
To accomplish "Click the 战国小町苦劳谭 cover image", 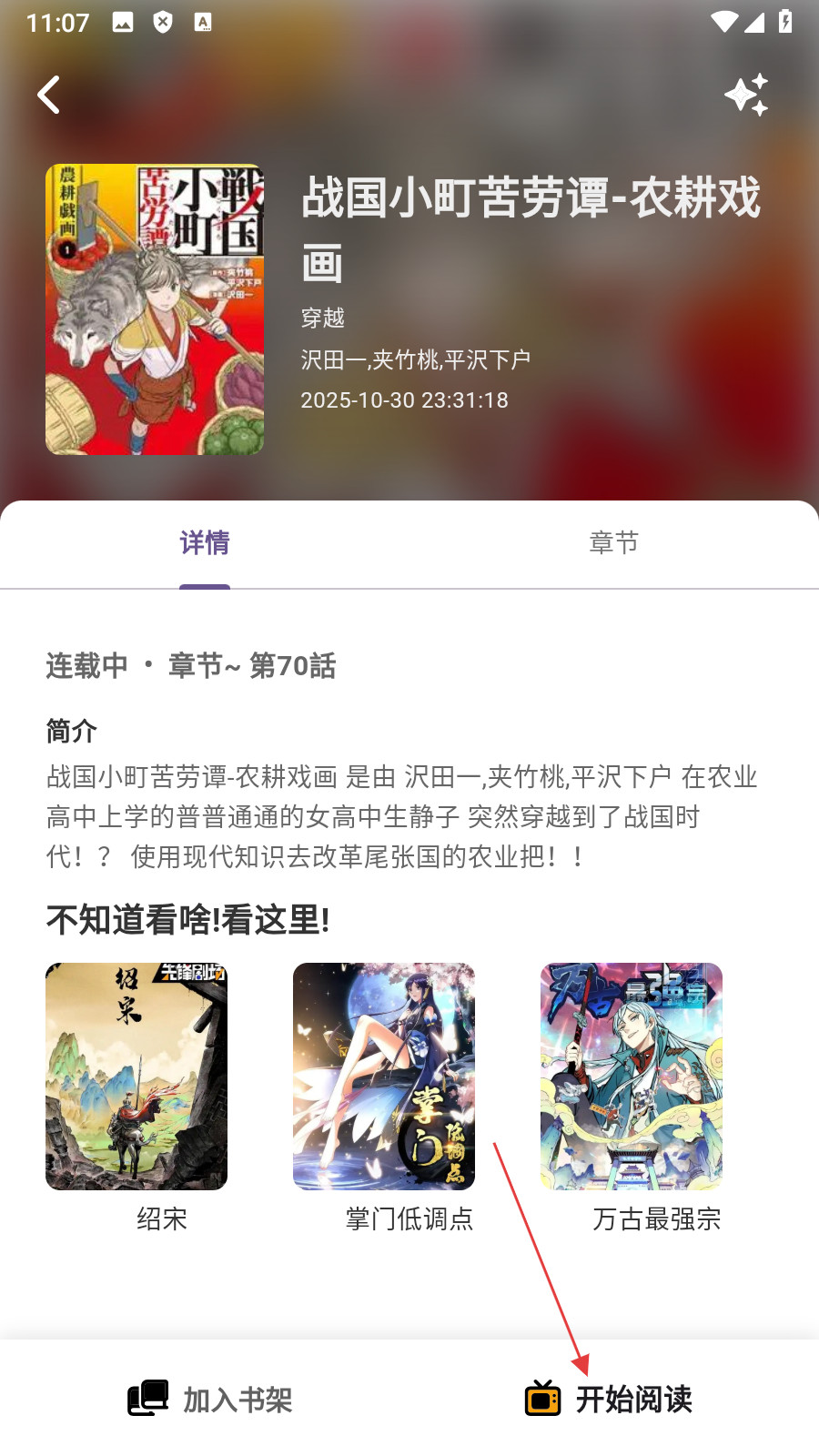I will coord(154,309).
